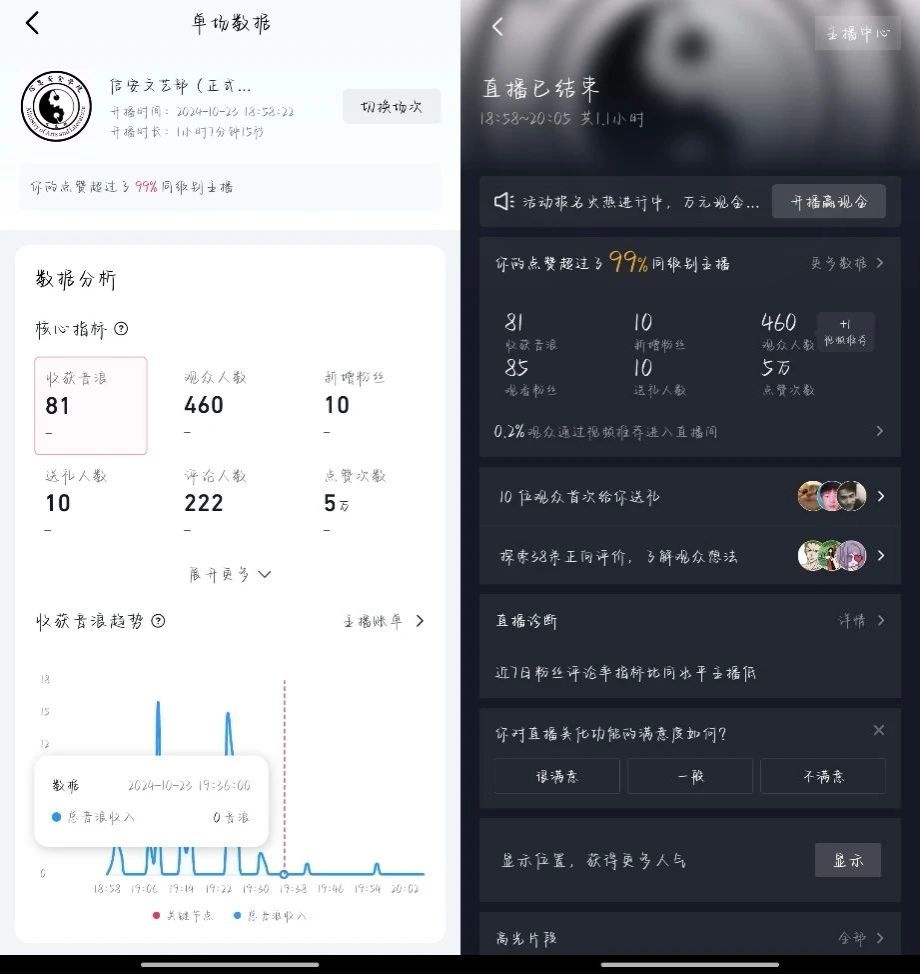Select the 观众人数 metric card
Image resolution: width=920 pixels, height=974 pixels.
(229, 404)
